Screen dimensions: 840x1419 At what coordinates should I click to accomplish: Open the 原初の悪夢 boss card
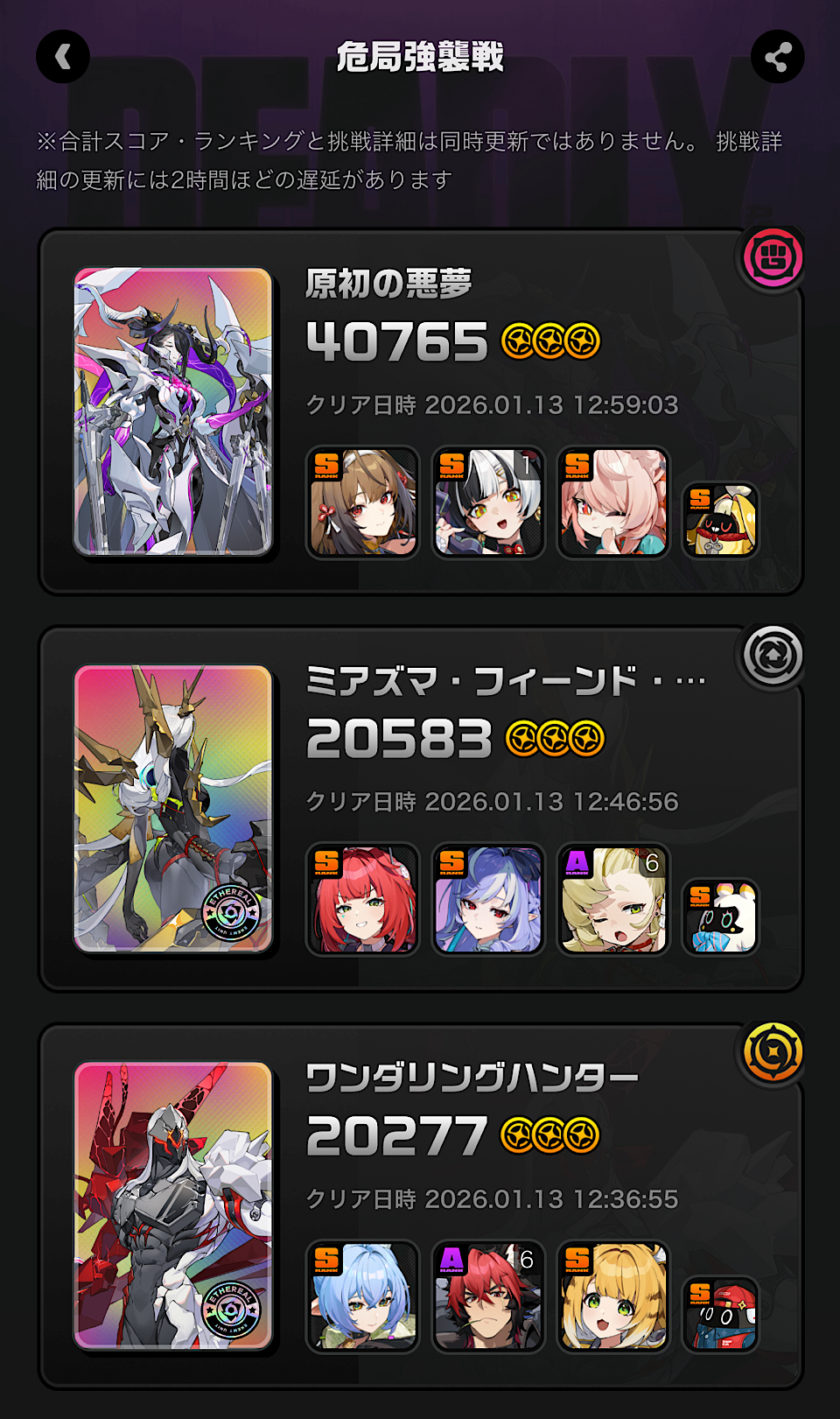coord(173,411)
